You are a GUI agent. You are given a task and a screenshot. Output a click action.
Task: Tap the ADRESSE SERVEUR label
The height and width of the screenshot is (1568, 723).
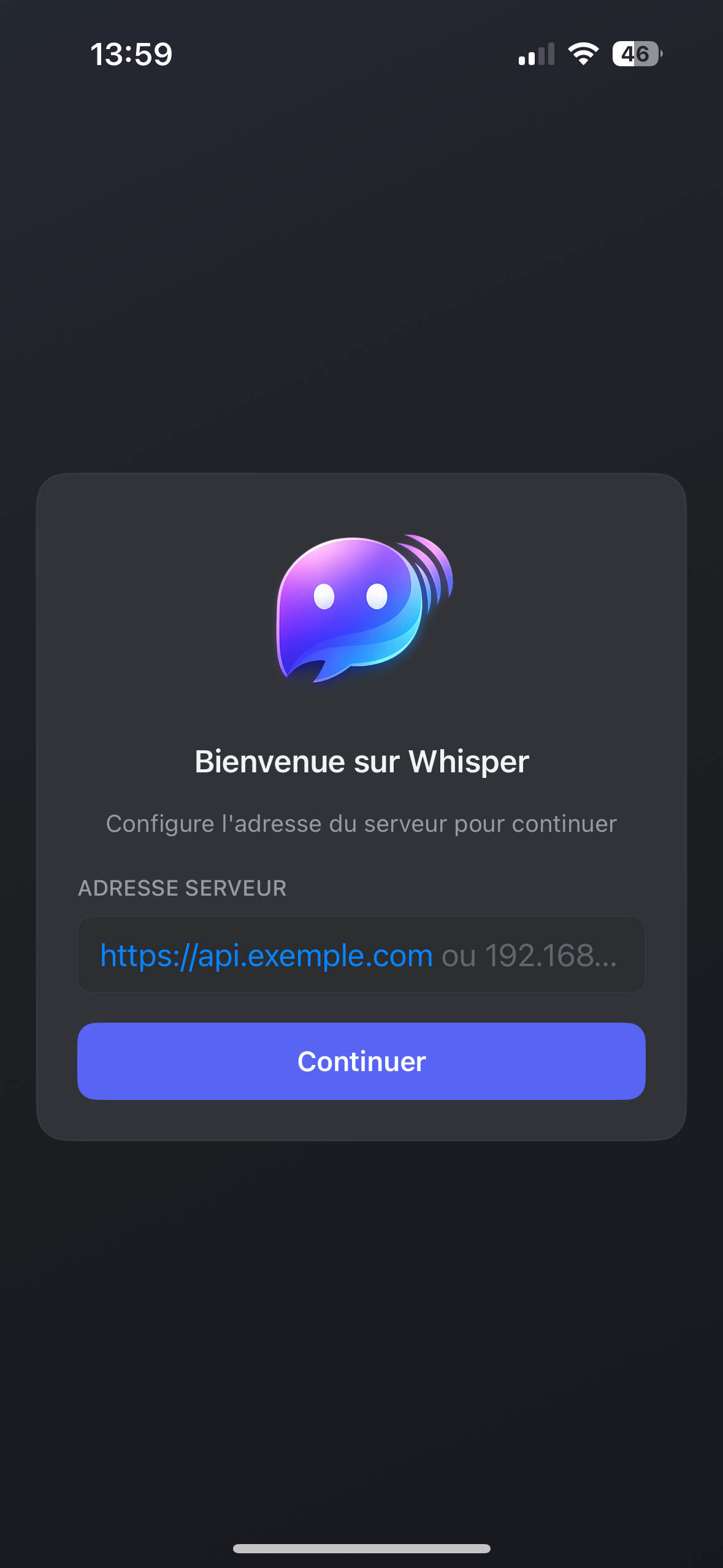(x=182, y=888)
